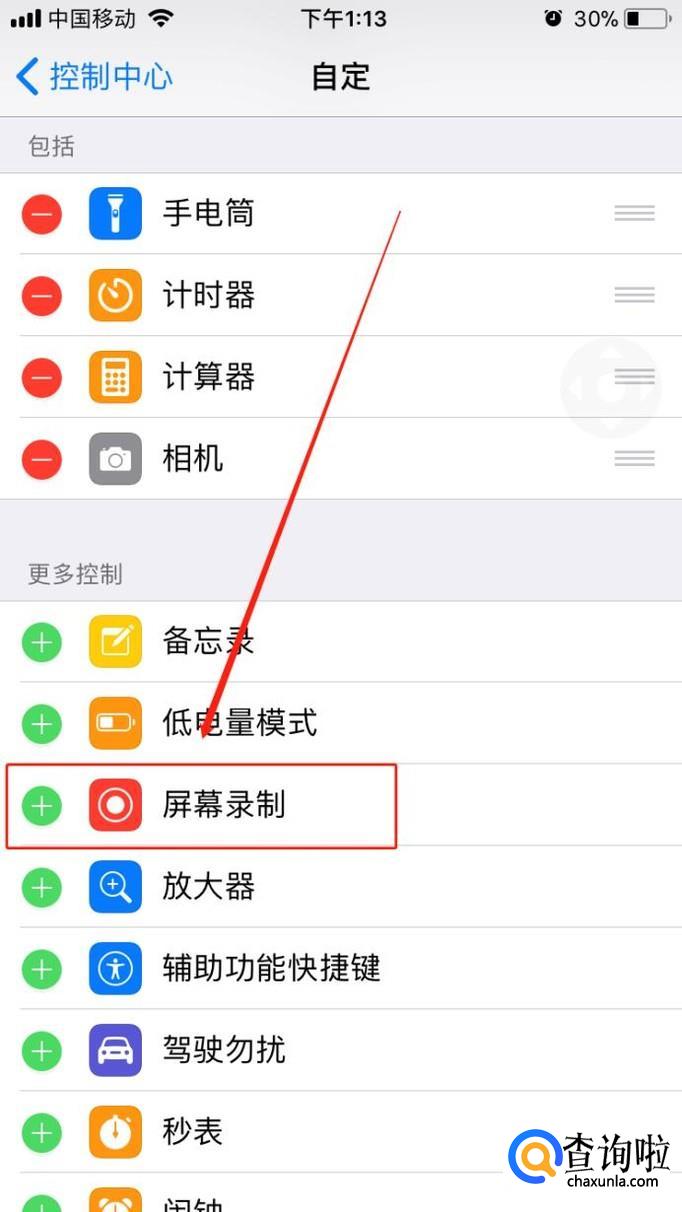
Task: Add 屏幕录制 to Control Center
Action: pyautogui.click(x=42, y=806)
